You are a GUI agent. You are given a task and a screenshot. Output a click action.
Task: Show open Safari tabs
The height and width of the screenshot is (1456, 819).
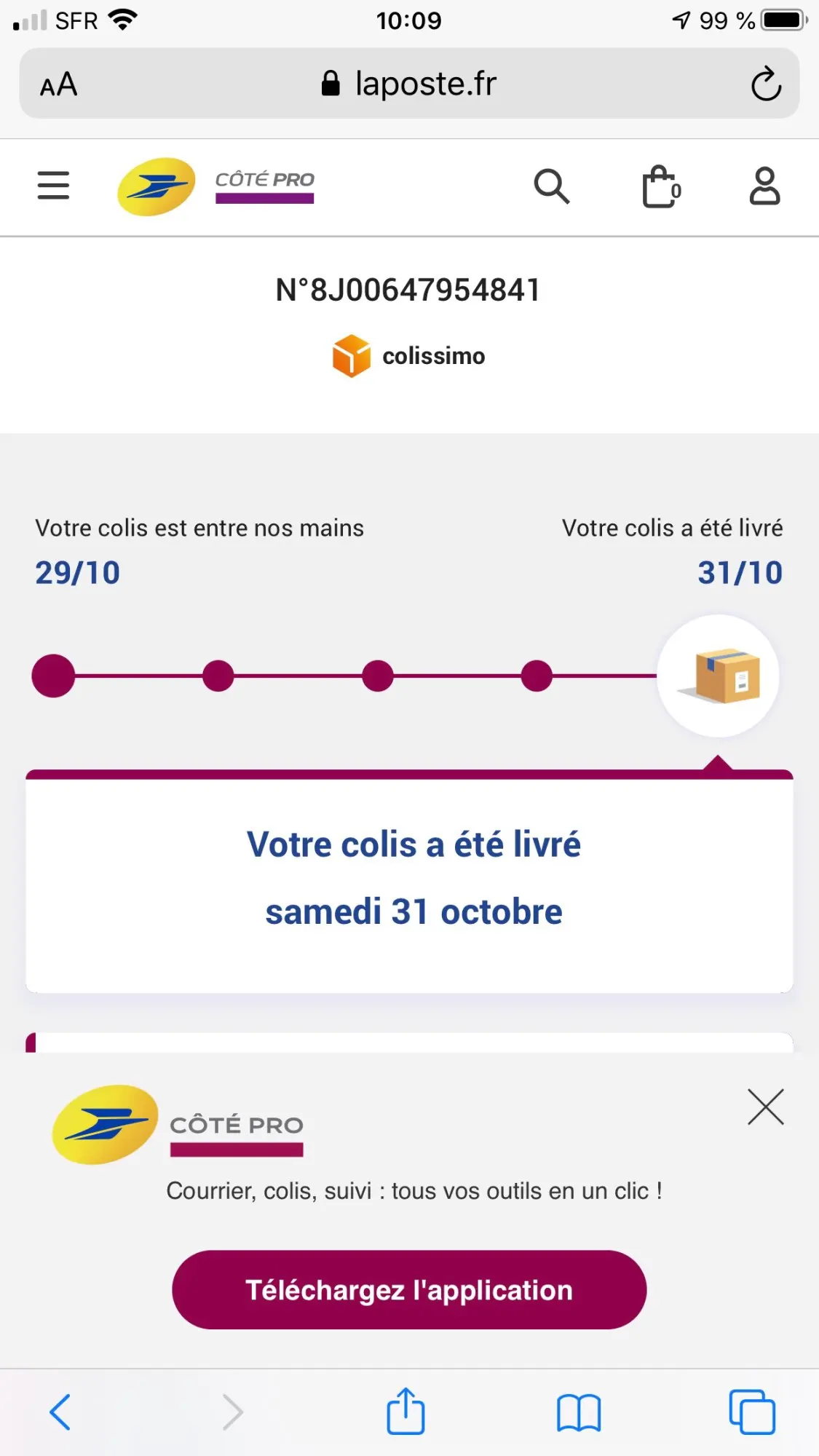[752, 1412]
